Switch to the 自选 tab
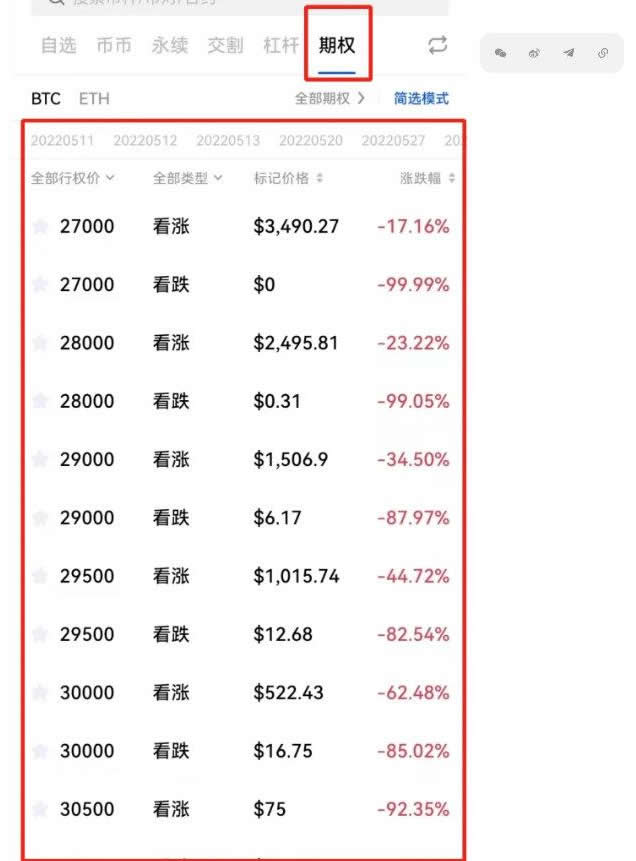The width and height of the screenshot is (636, 861). coord(58,45)
